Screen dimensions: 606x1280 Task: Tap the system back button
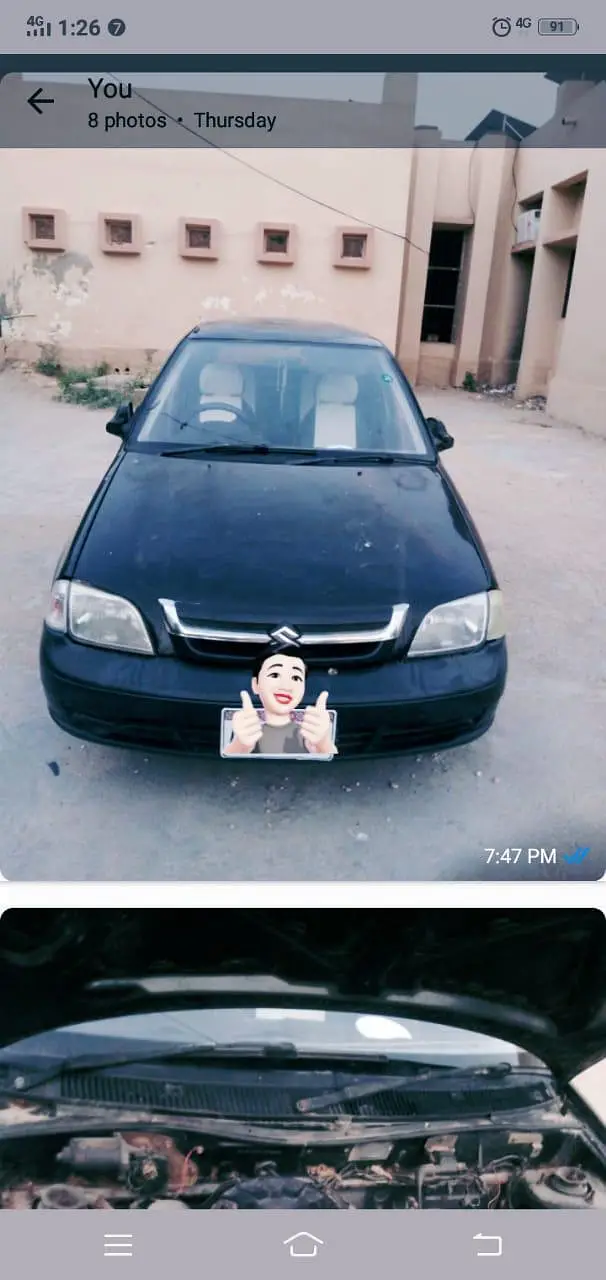coord(487,1244)
